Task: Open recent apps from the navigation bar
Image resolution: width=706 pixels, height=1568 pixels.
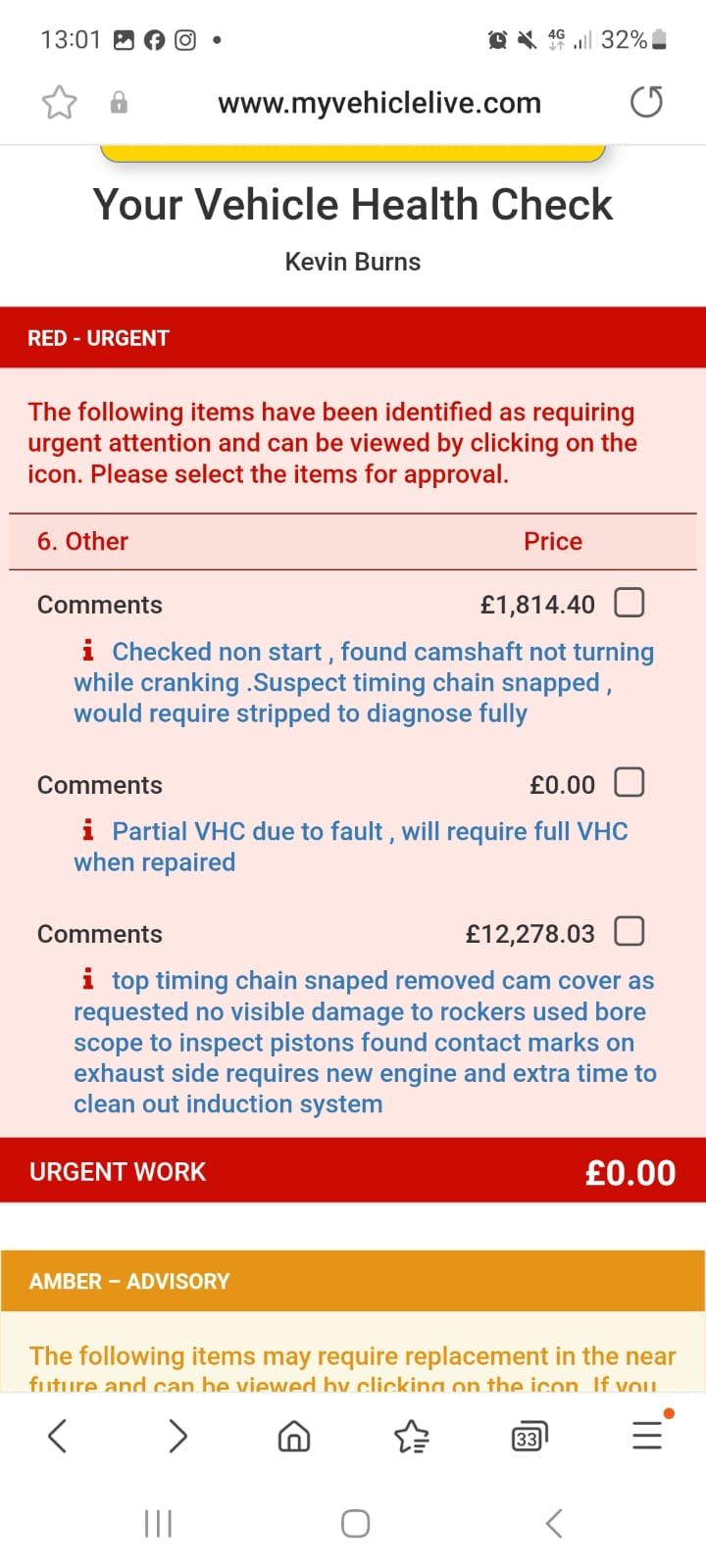Action: click(x=158, y=1523)
